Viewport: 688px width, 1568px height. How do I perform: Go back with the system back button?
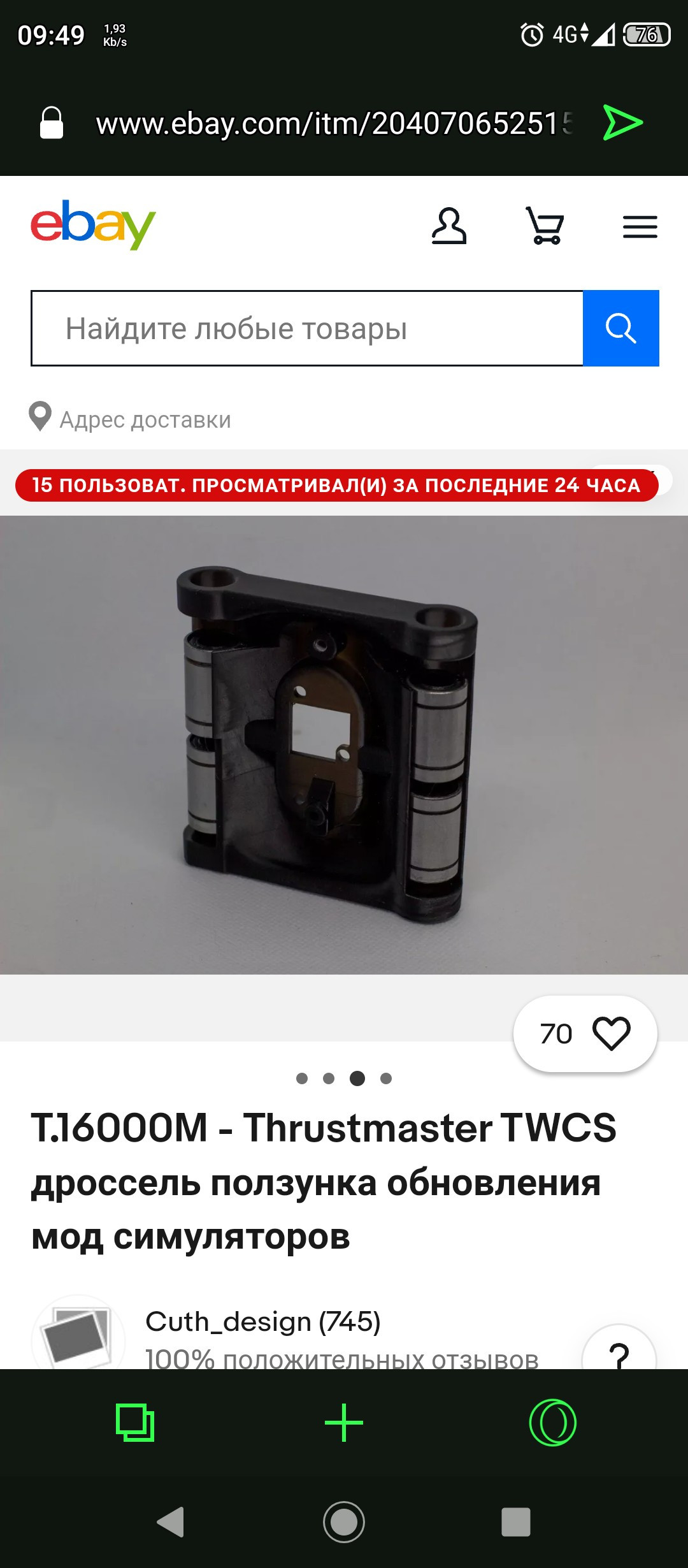tap(171, 1522)
